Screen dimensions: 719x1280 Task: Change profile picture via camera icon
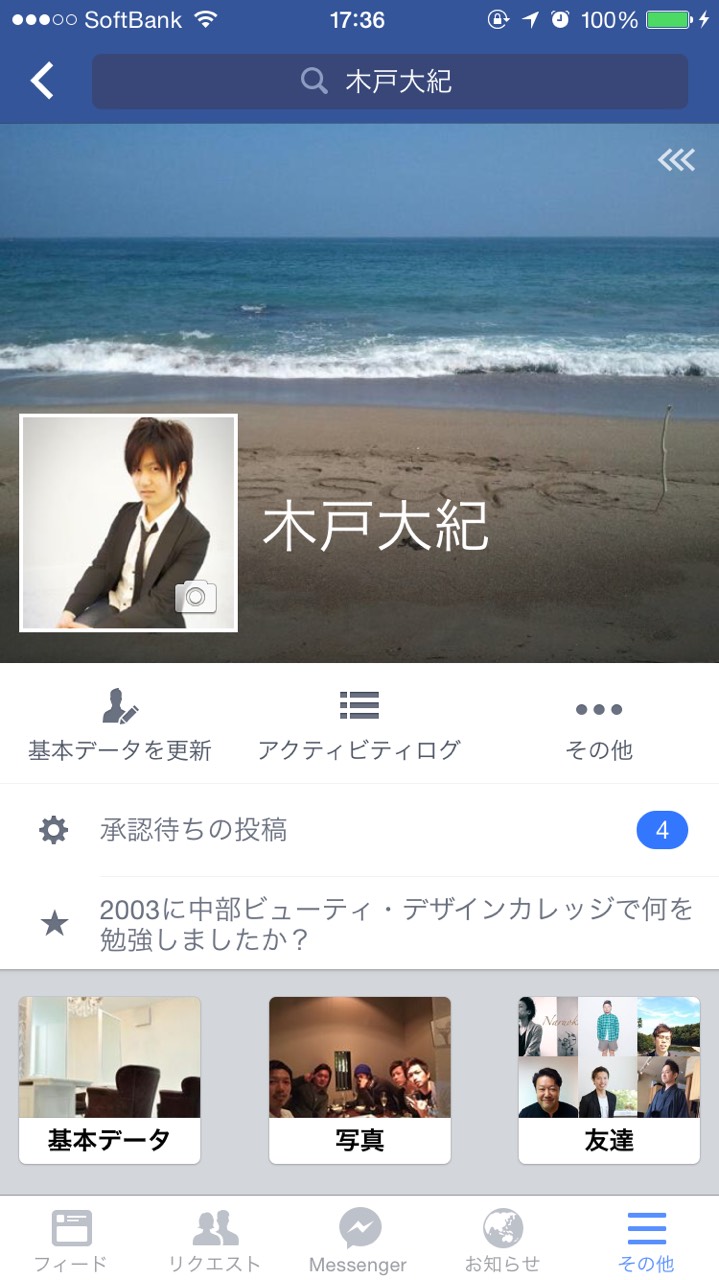[x=196, y=596]
